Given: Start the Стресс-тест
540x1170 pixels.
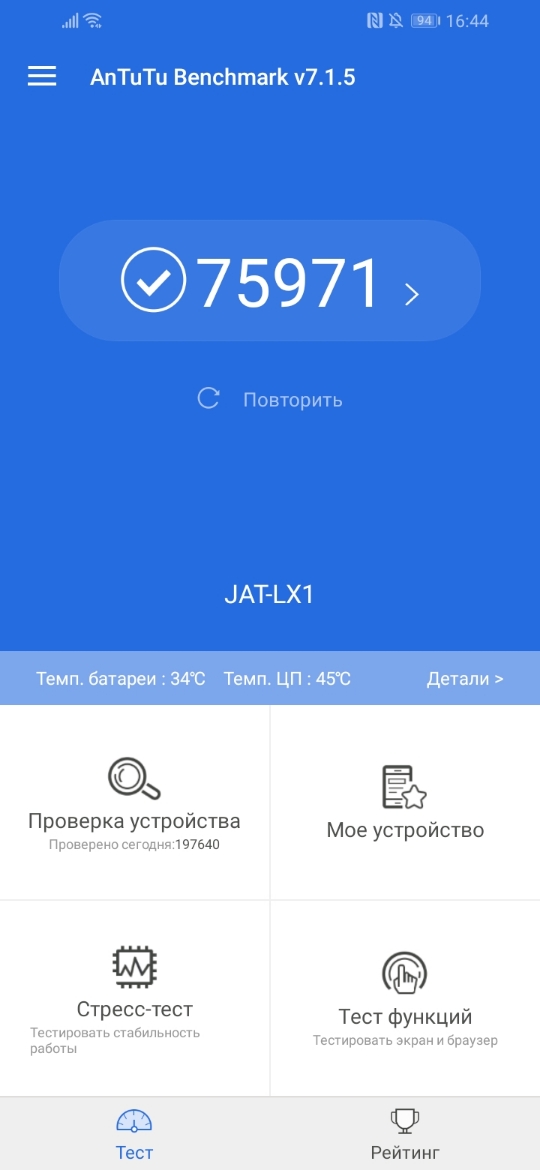Looking at the screenshot, I should pyautogui.click(x=134, y=998).
